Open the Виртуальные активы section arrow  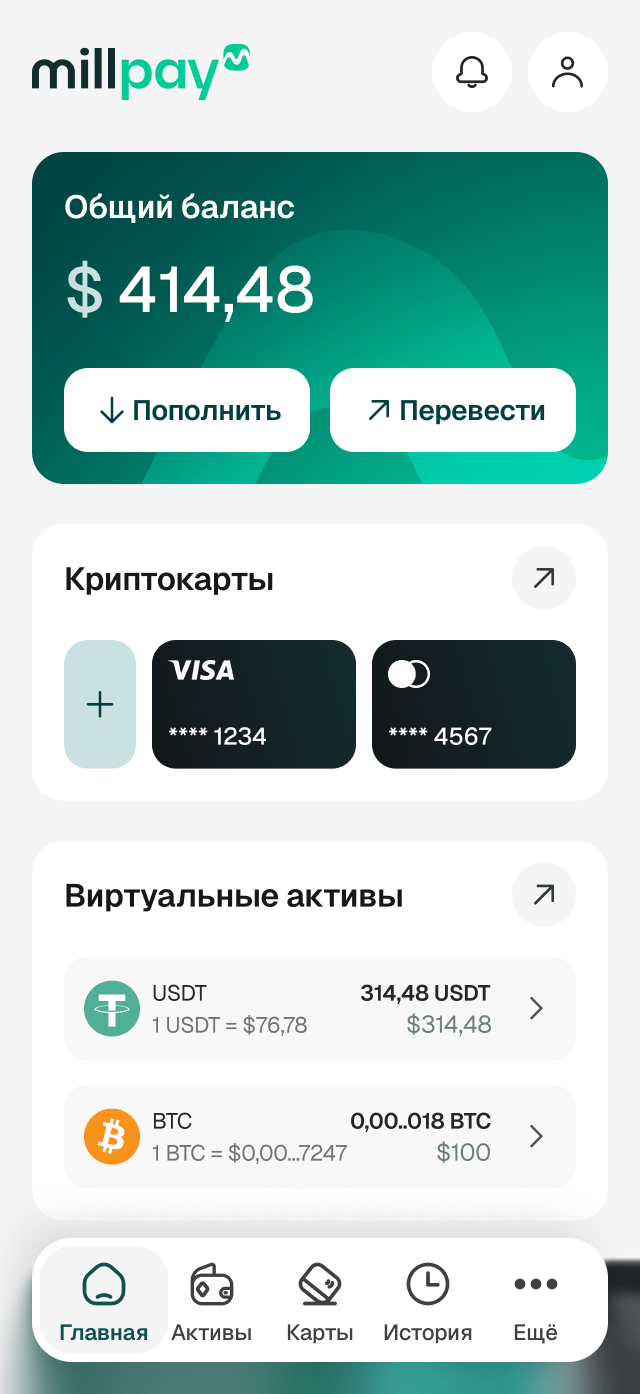(x=544, y=894)
